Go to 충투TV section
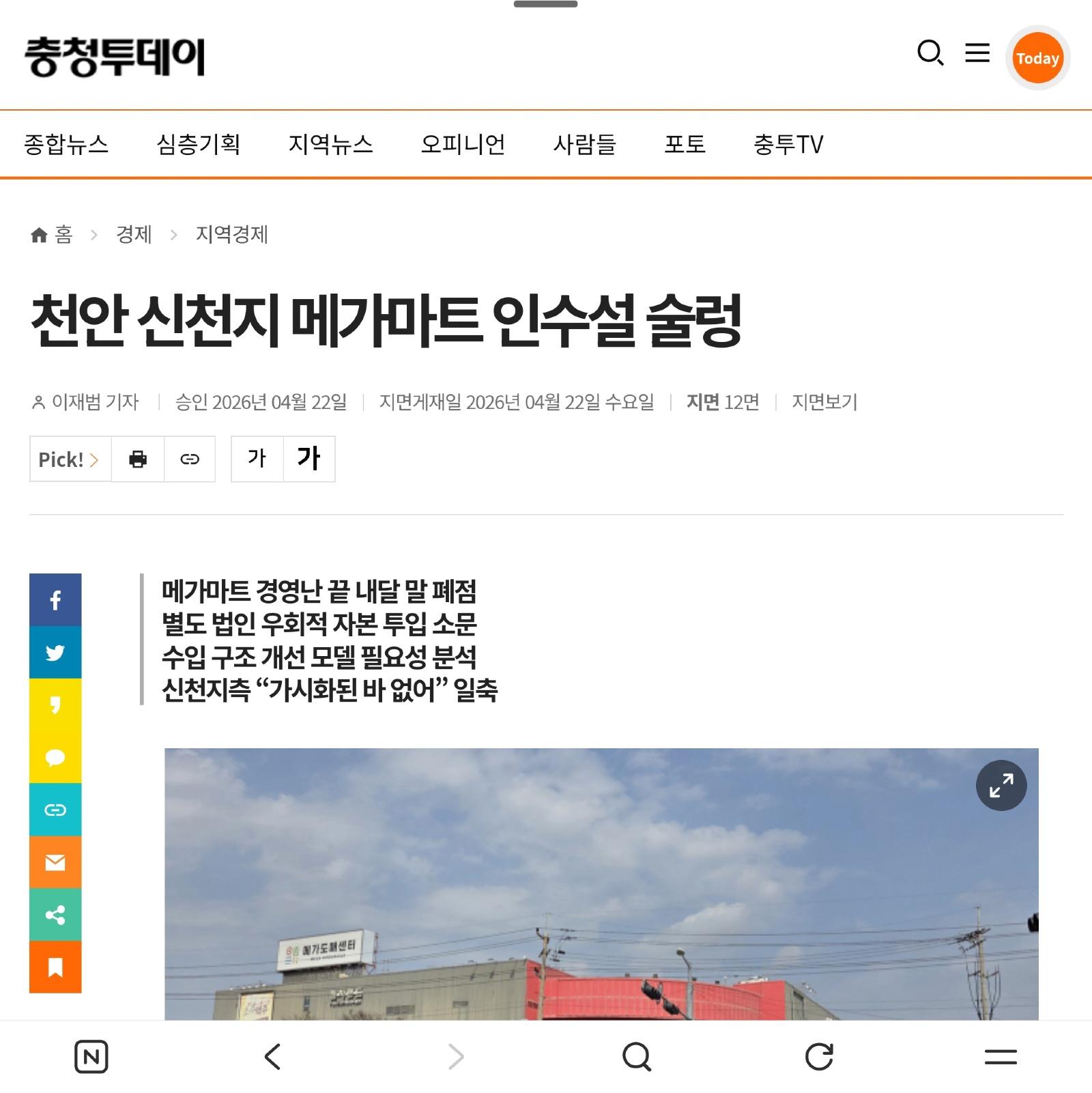 [x=788, y=144]
